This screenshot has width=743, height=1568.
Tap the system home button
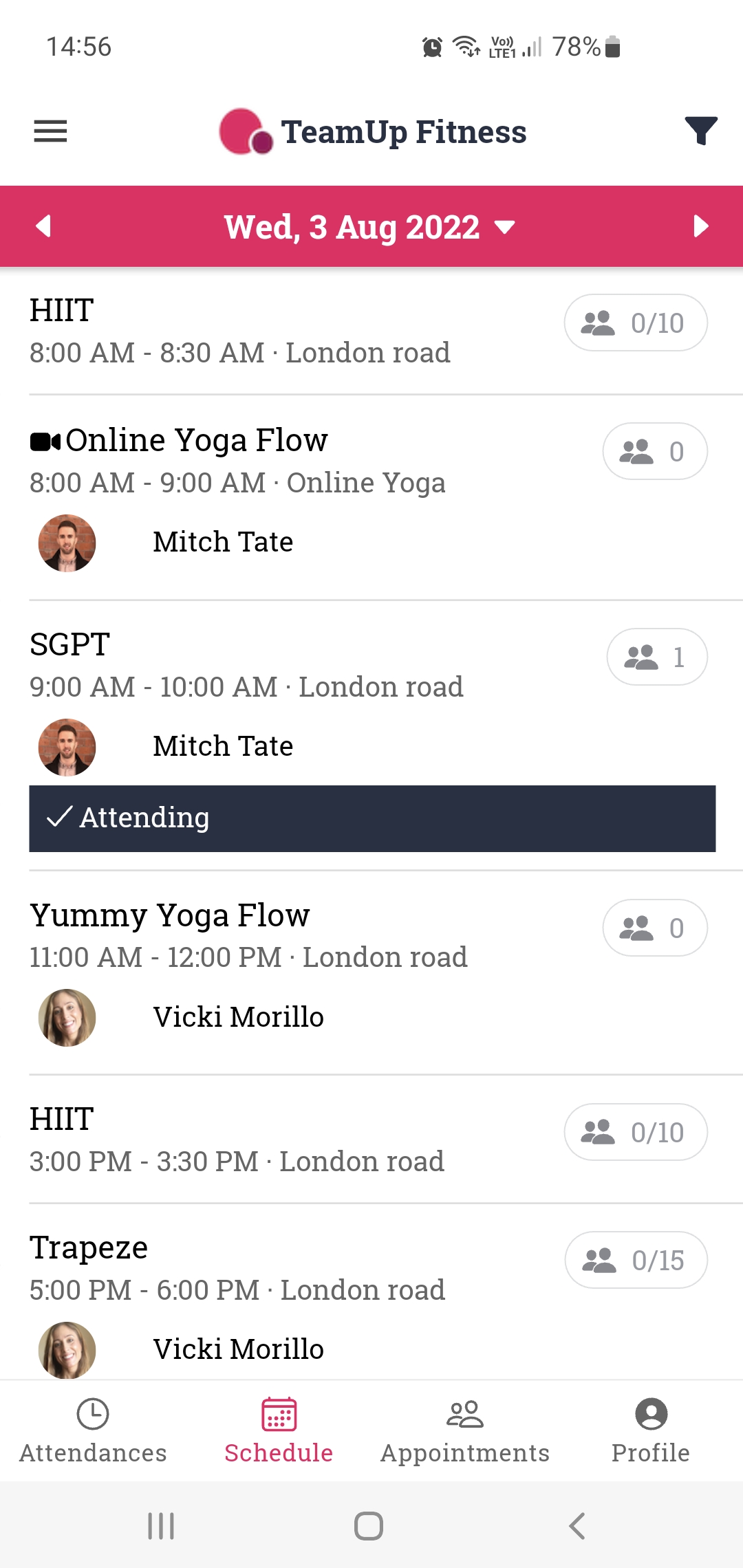[369, 1525]
